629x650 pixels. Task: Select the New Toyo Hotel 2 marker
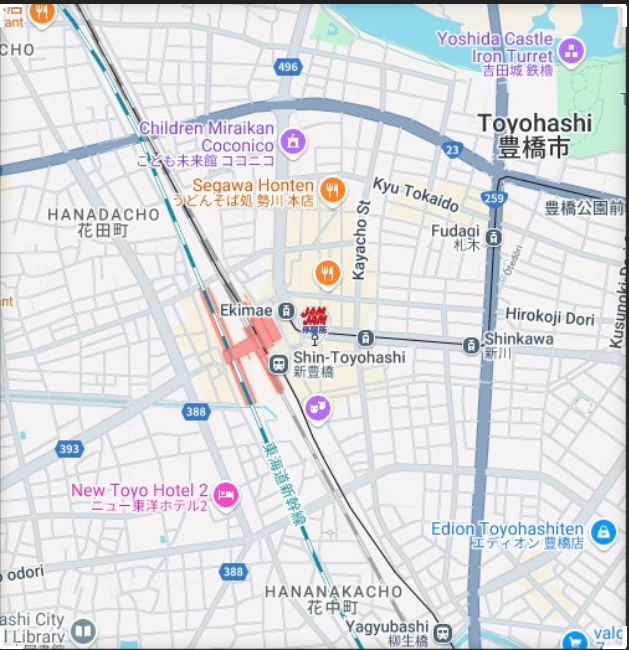226,494
